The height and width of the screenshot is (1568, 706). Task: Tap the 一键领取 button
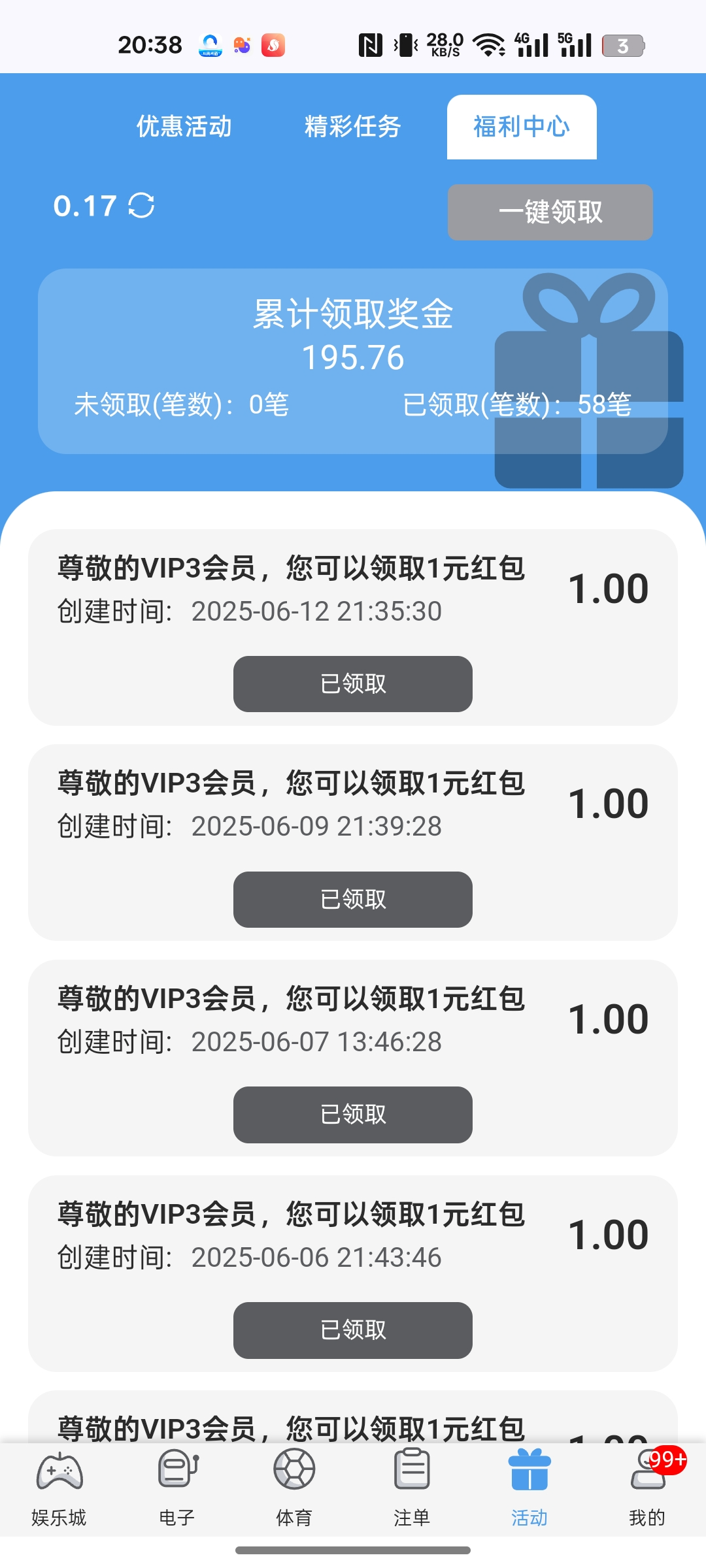tap(550, 212)
